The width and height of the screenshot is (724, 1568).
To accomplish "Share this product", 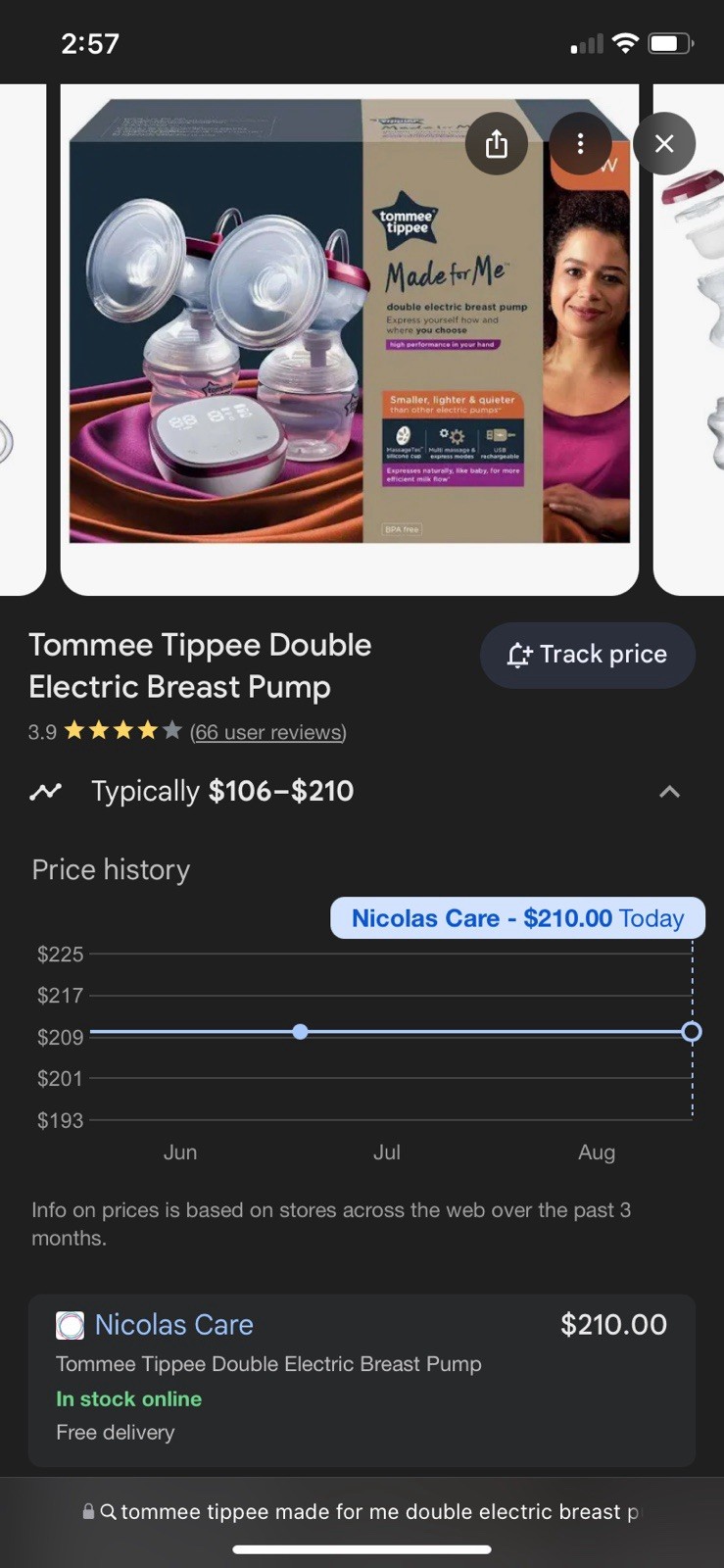I will point(497,144).
